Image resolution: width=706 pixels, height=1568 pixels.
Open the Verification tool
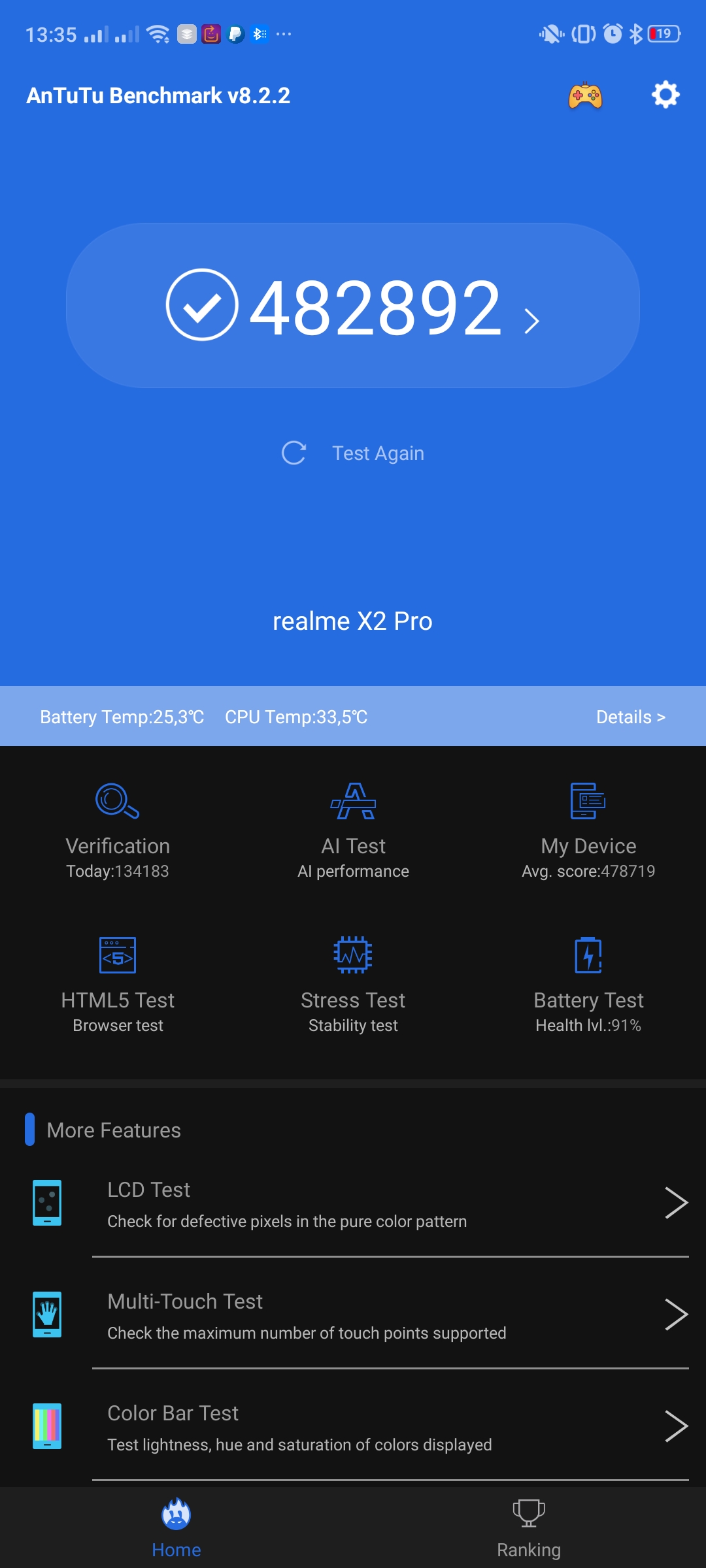tap(118, 831)
